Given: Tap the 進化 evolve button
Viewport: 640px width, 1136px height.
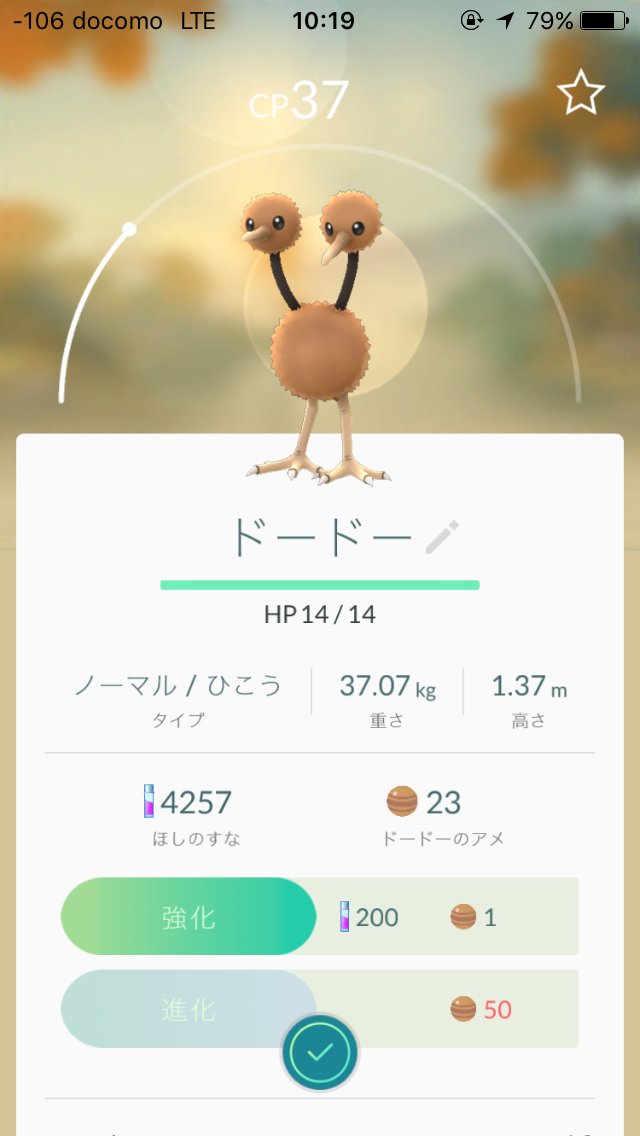Looking at the screenshot, I should tap(188, 1008).
